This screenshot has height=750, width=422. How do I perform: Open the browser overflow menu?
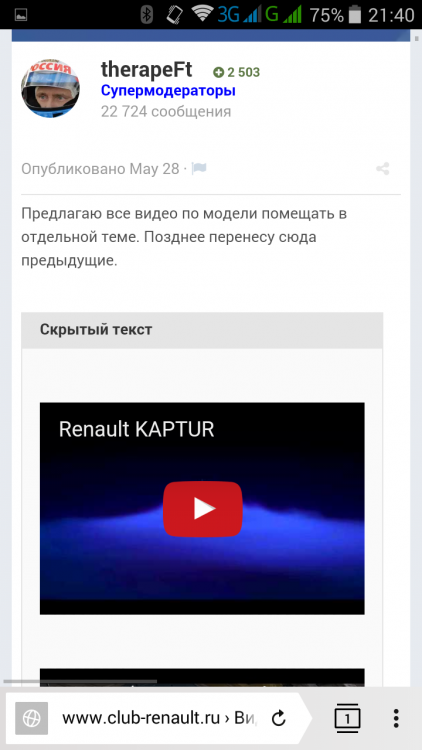click(x=396, y=718)
